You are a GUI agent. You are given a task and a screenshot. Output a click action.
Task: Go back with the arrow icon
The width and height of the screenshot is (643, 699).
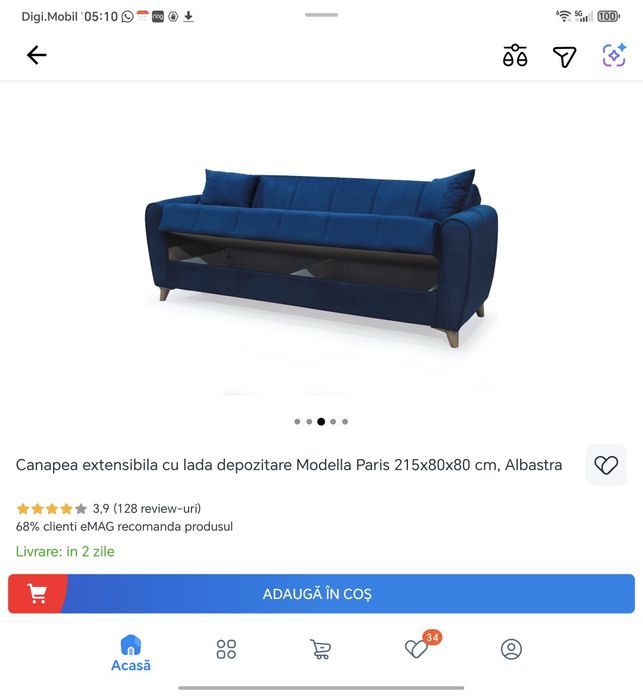(x=37, y=56)
